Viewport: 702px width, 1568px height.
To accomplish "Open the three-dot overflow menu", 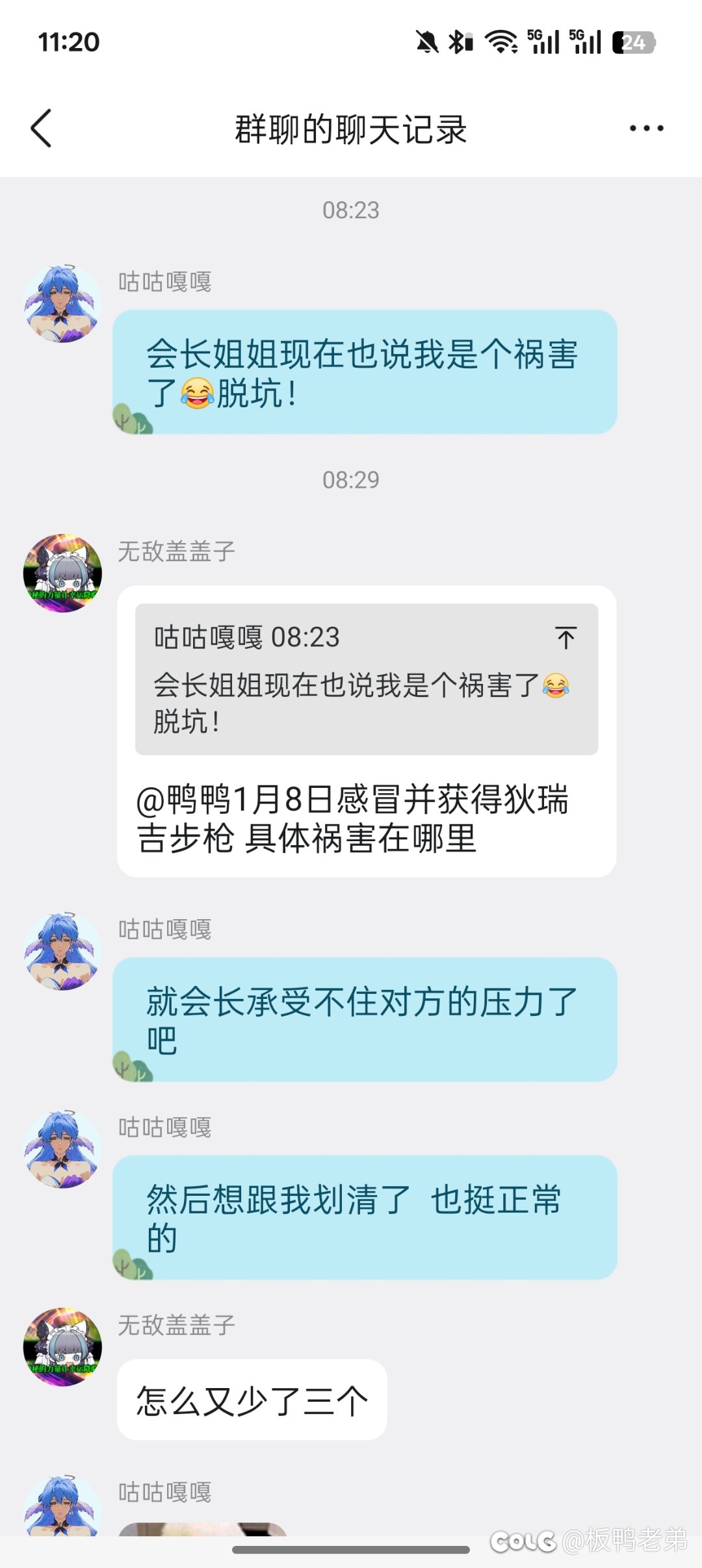I will pos(646,128).
